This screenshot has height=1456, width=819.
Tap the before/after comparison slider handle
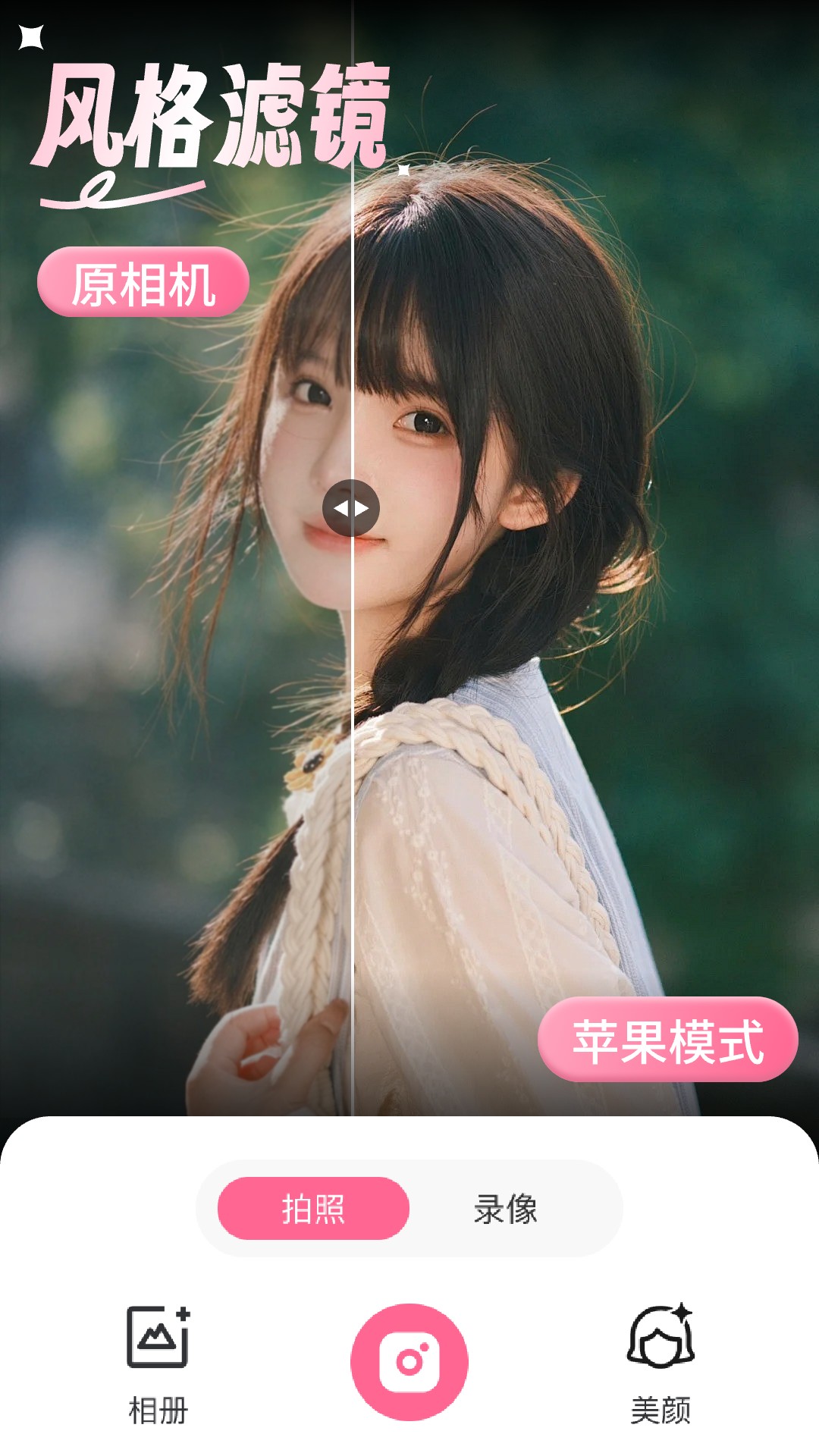[351, 508]
